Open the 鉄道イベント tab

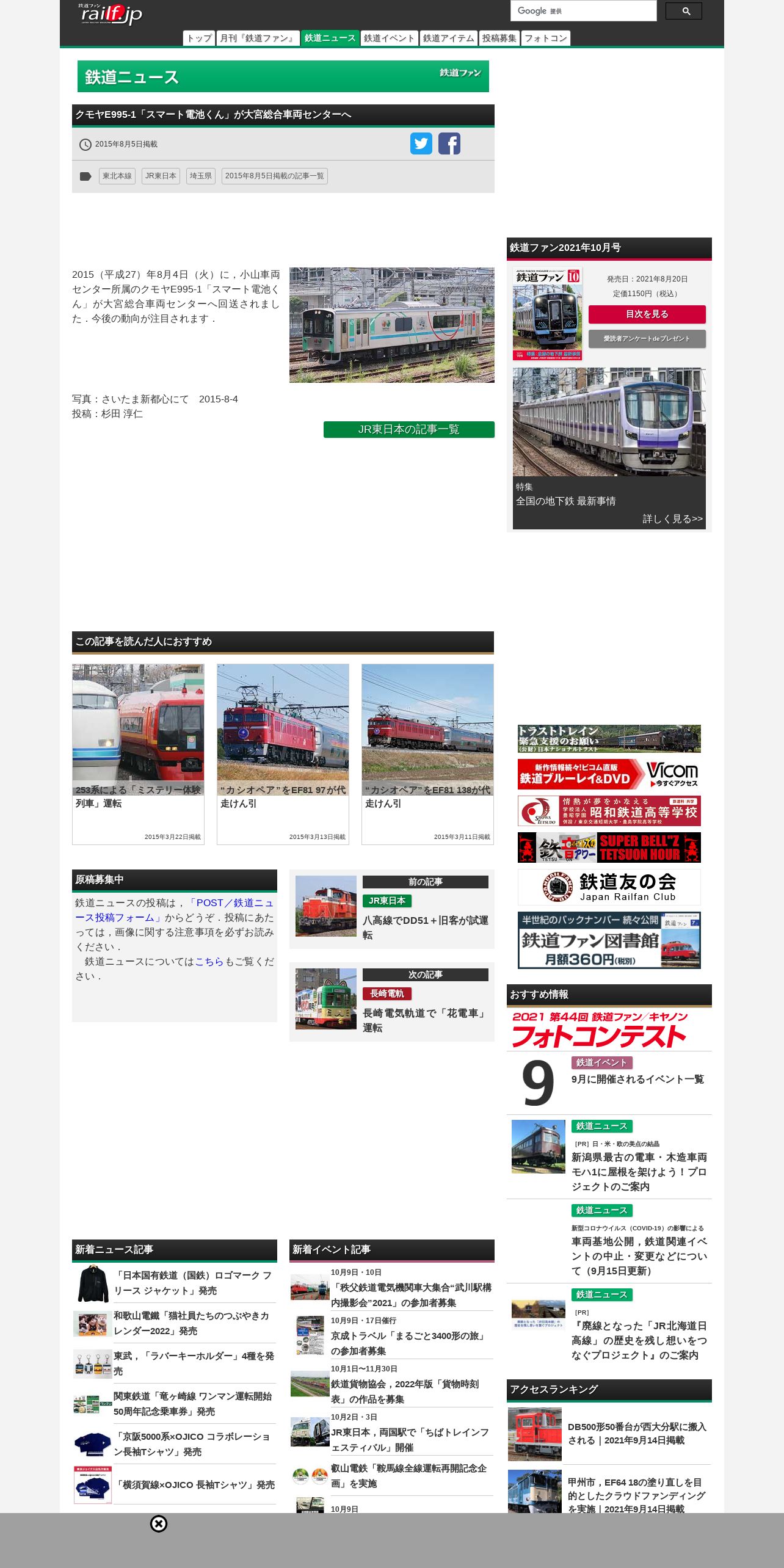coord(389,38)
